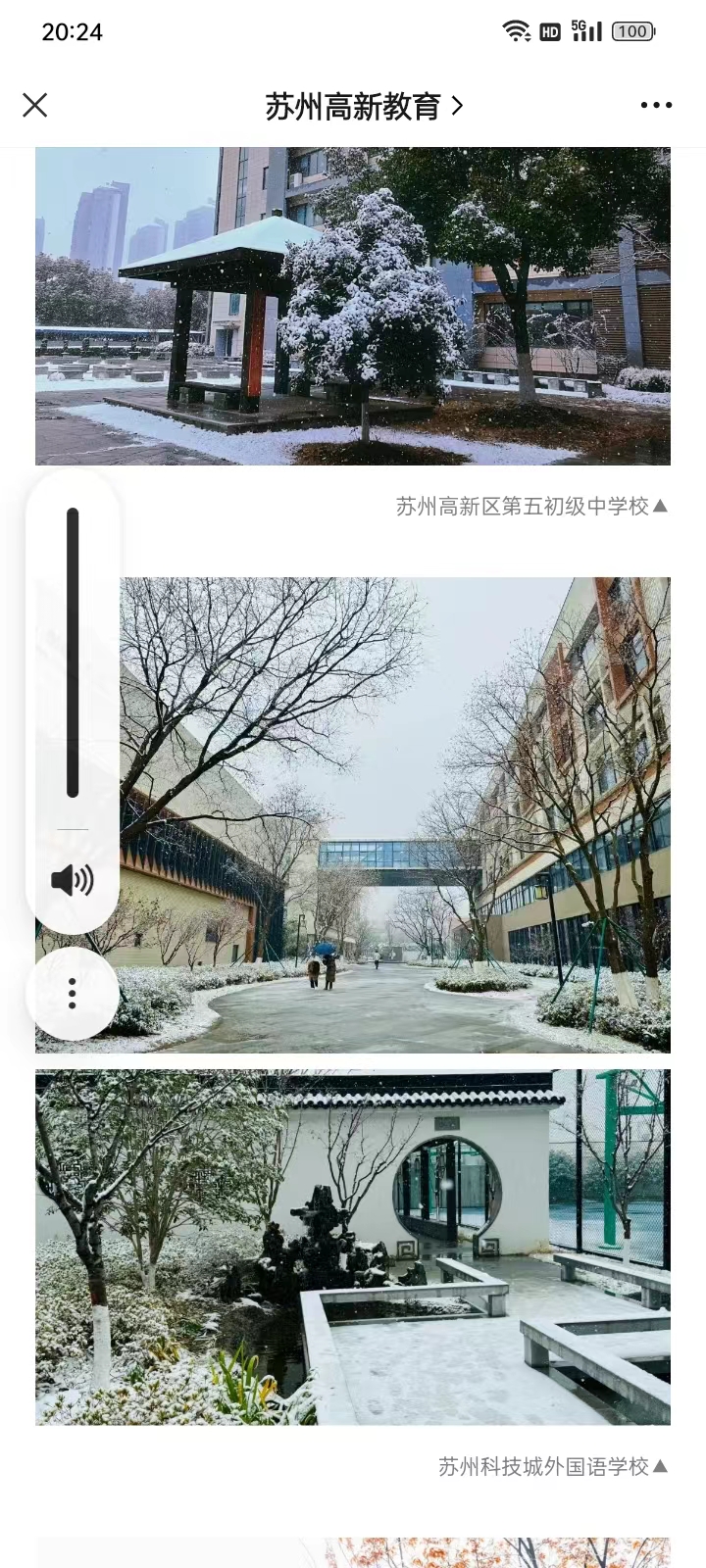Open the 苏州高新教育 account page
Screen dimensions: 706x1568
(363, 106)
